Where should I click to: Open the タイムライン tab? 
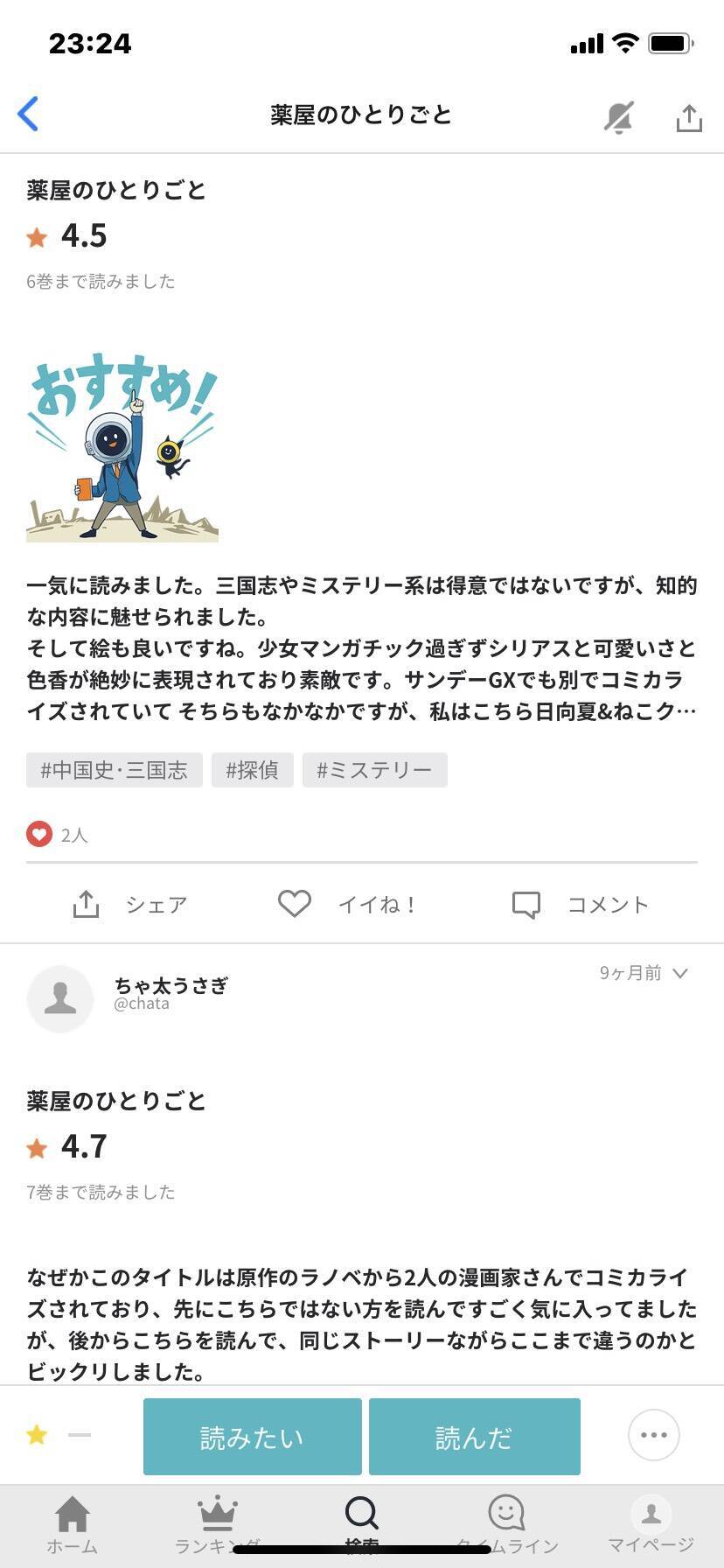pyautogui.click(x=506, y=1522)
